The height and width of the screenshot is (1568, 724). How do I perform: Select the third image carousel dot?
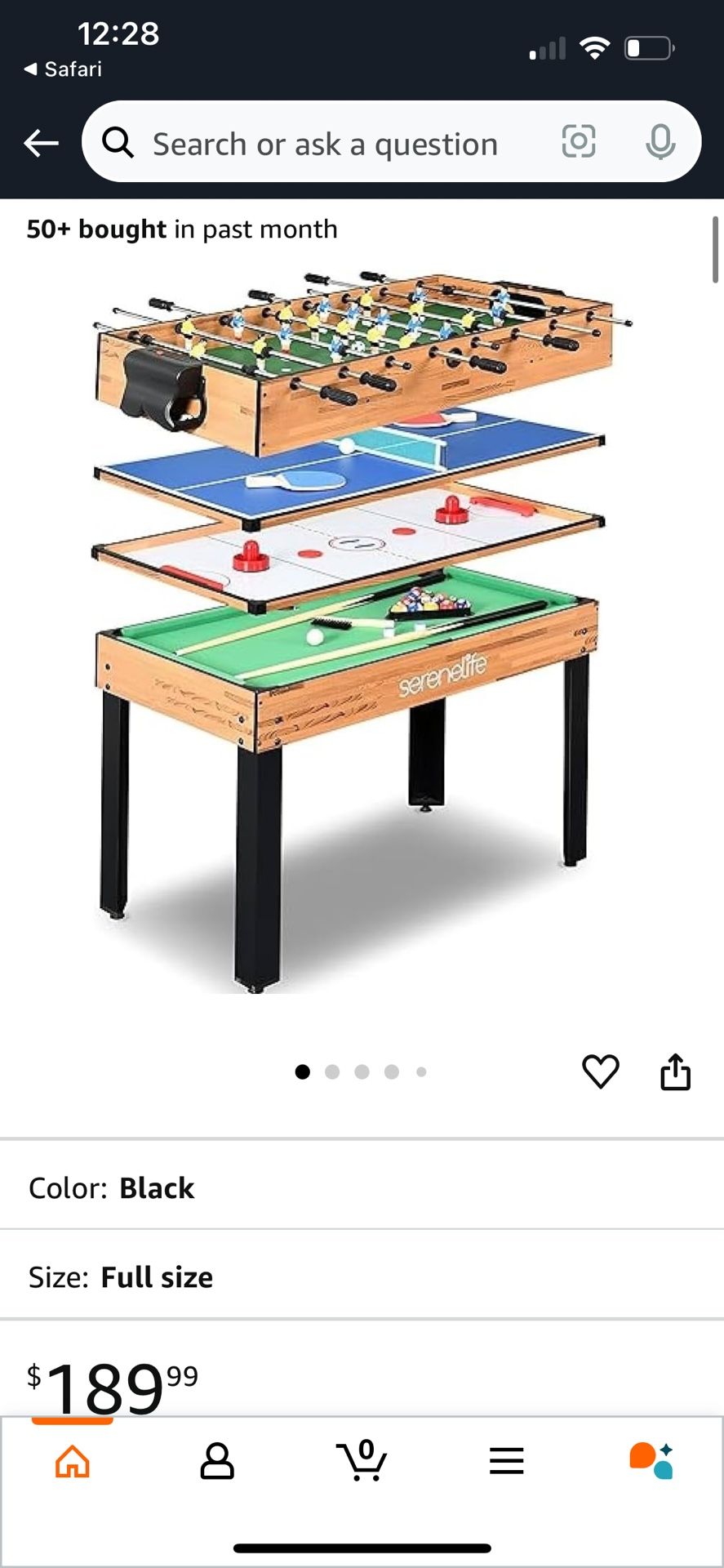[x=362, y=1072]
